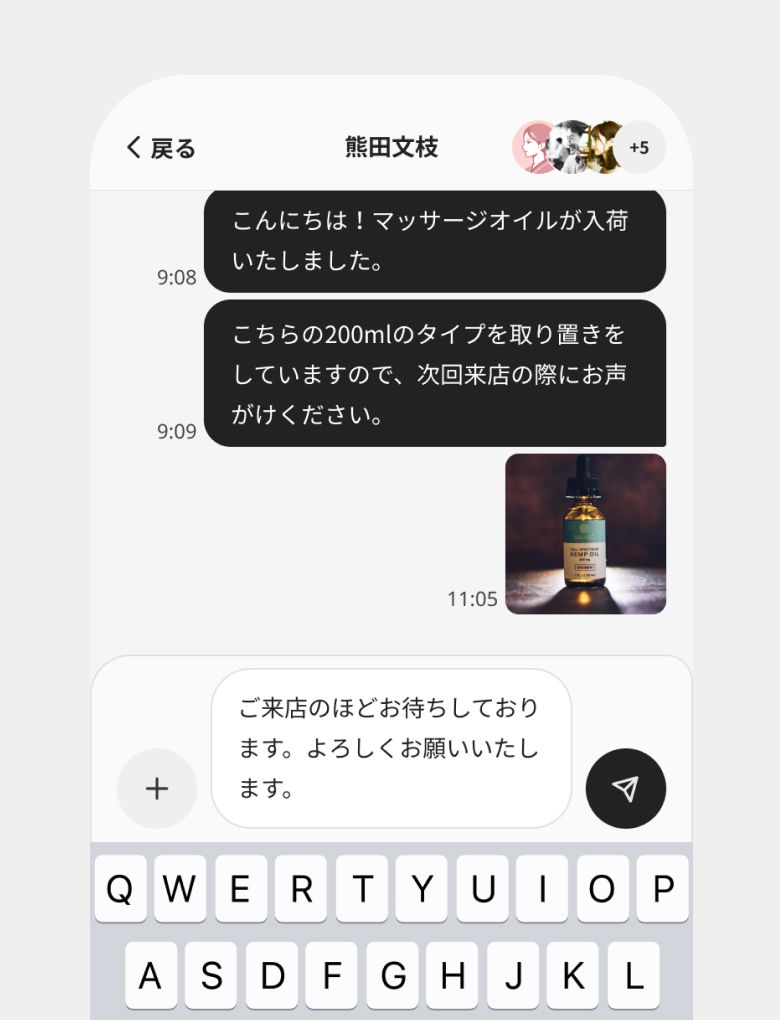Screen dimensions: 780x1020
Task: Tap the rightmost gold avatar icon
Action: (x=604, y=146)
